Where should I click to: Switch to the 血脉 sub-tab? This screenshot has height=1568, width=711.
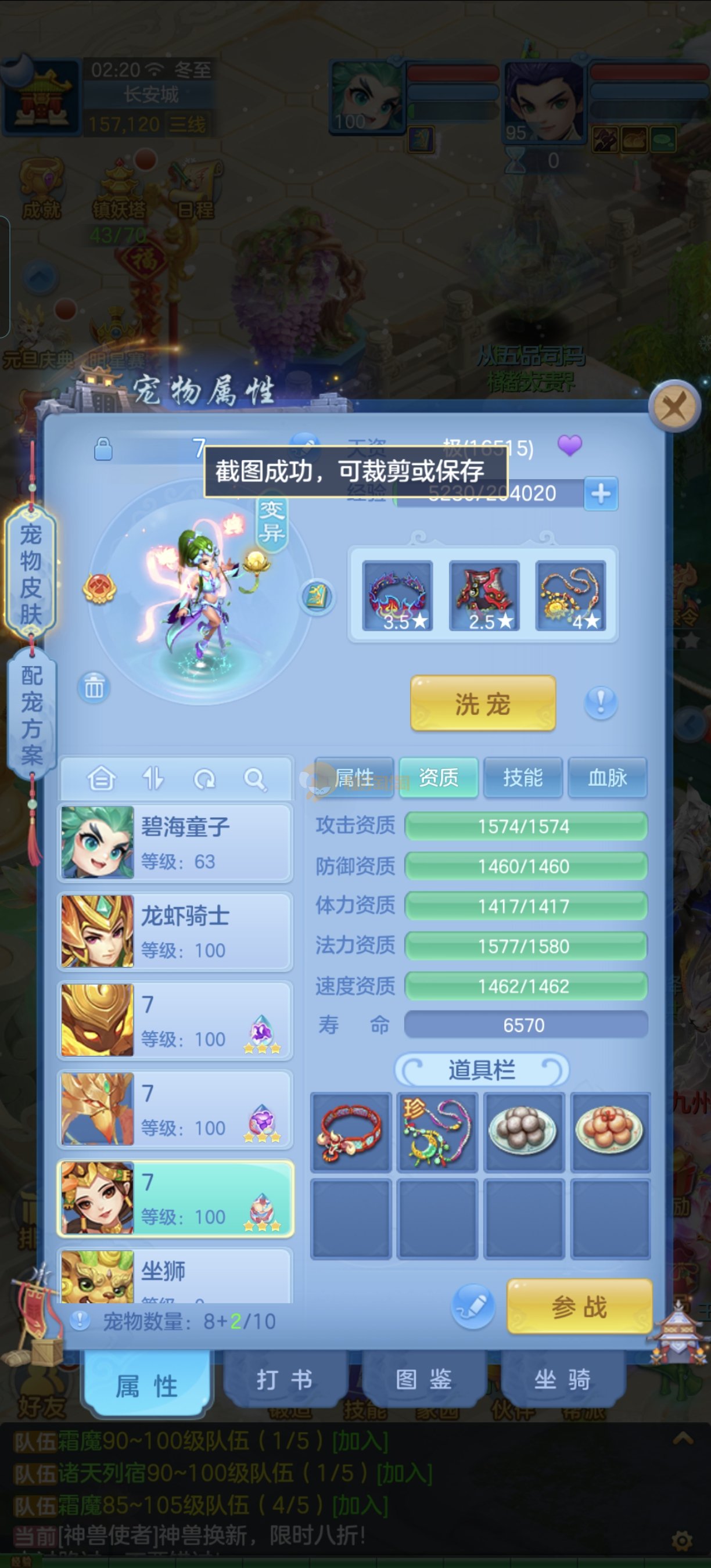point(607,777)
